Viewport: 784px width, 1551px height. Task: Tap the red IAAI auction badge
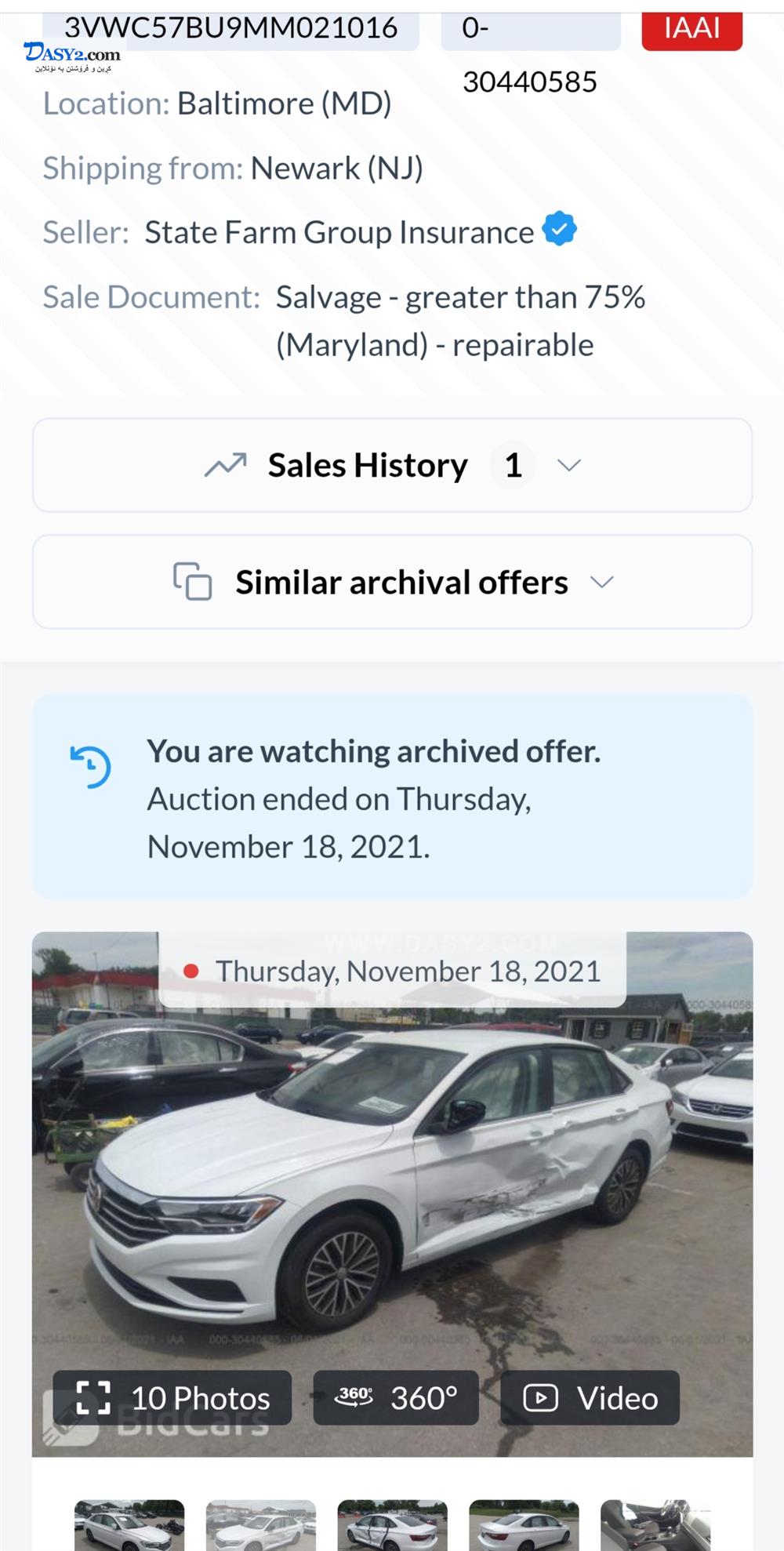(x=691, y=30)
